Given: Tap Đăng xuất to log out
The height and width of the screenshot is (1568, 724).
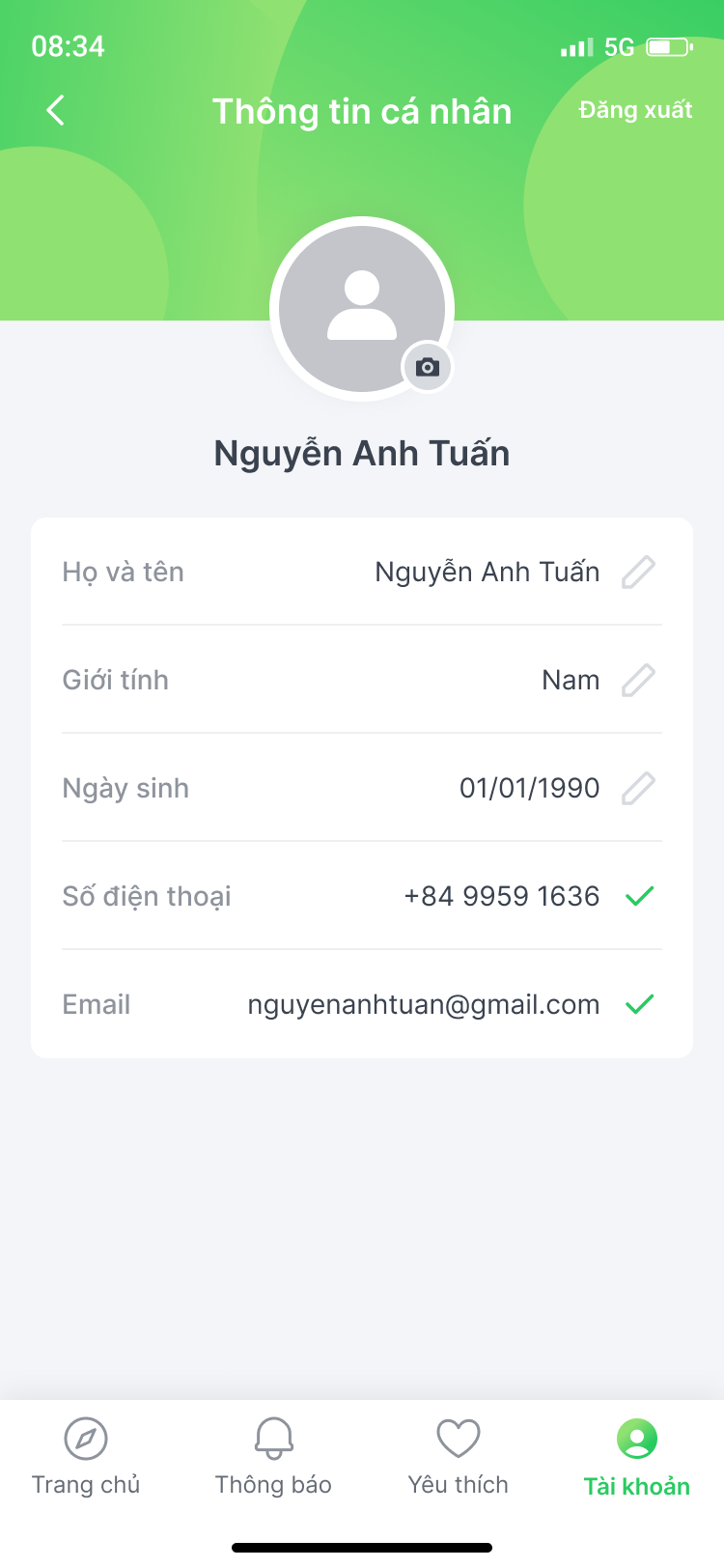Looking at the screenshot, I should 635,110.
